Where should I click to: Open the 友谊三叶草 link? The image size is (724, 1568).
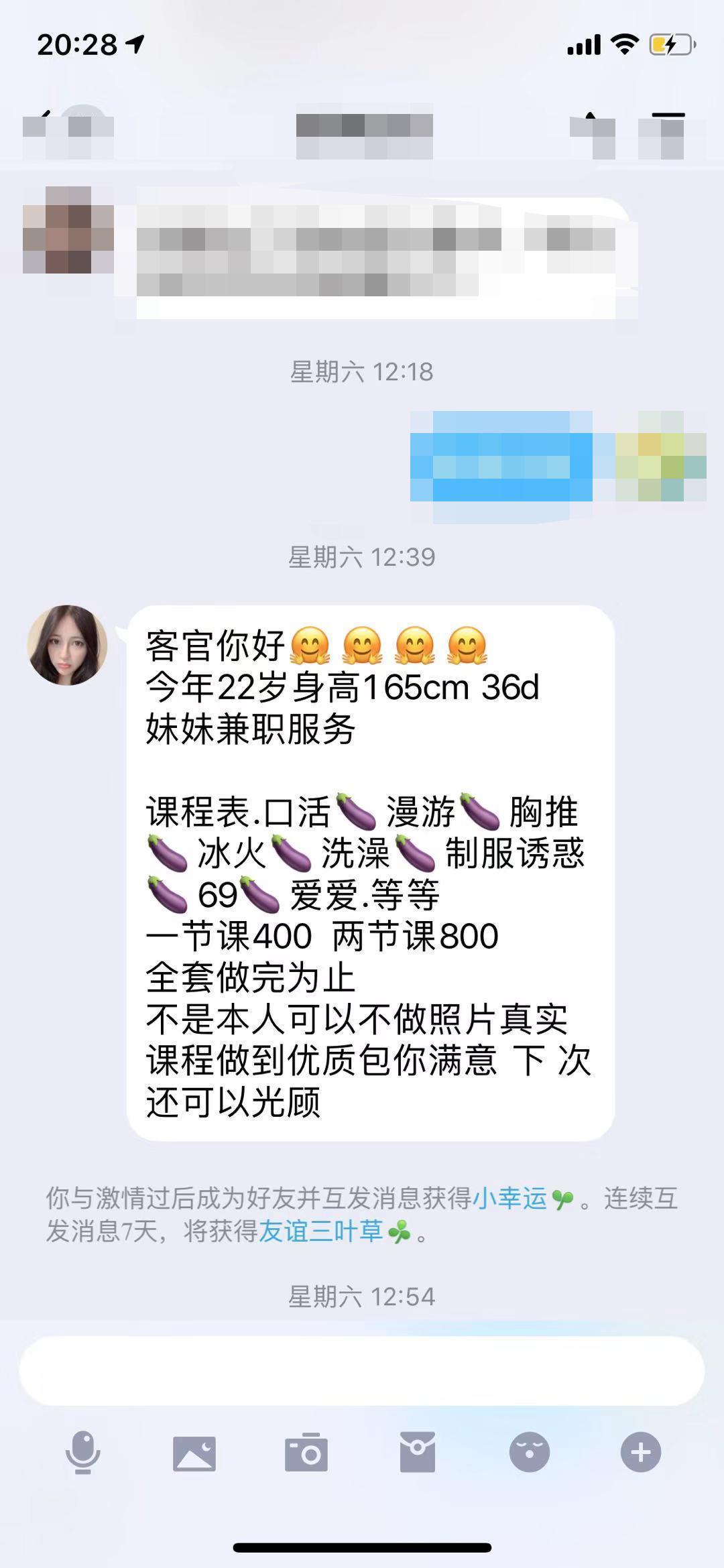tap(320, 1231)
